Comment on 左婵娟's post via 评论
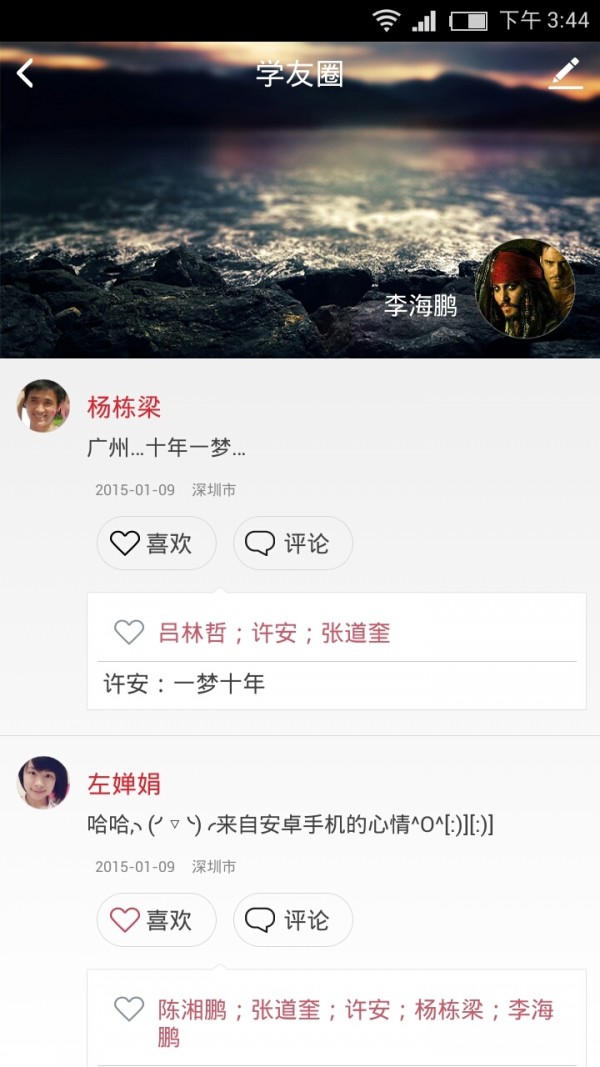Viewport: 600px width, 1067px height. [x=293, y=919]
